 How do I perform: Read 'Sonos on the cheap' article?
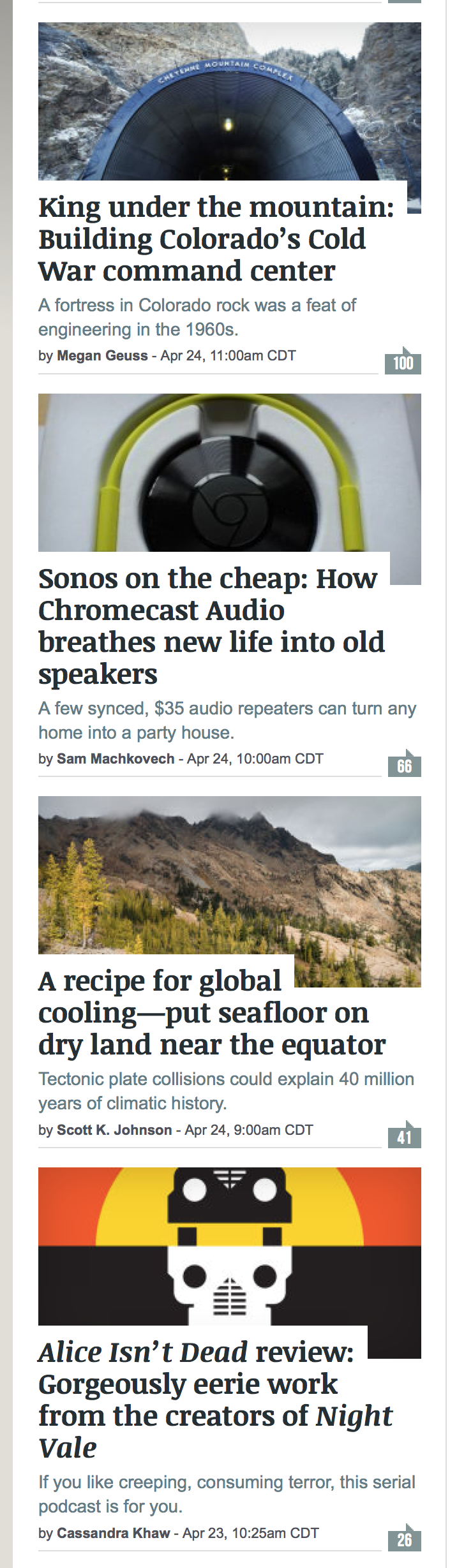point(211,626)
